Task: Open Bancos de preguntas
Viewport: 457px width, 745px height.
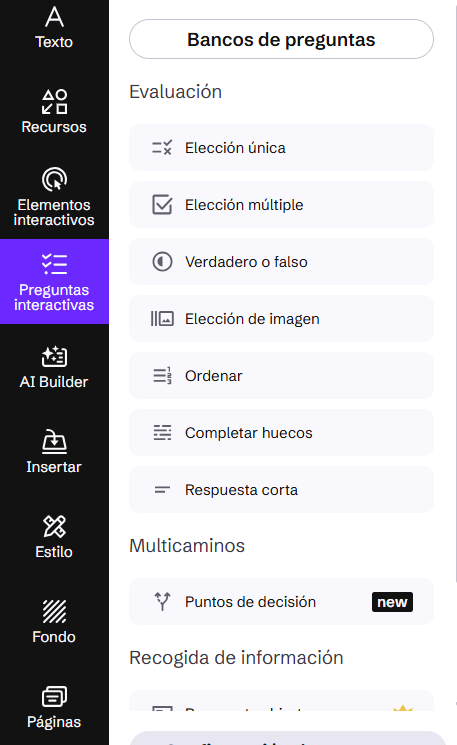Action: [x=281, y=39]
